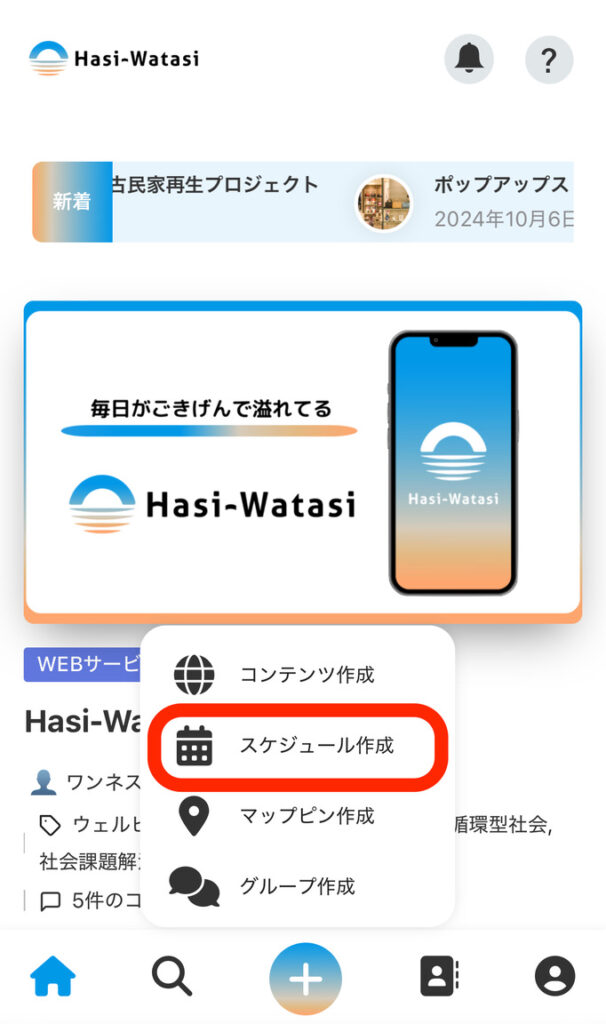Image resolution: width=606 pixels, height=1024 pixels.
Task: Open the 古民家再生プロジェクト news item
Action: click(x=215, y=185)
